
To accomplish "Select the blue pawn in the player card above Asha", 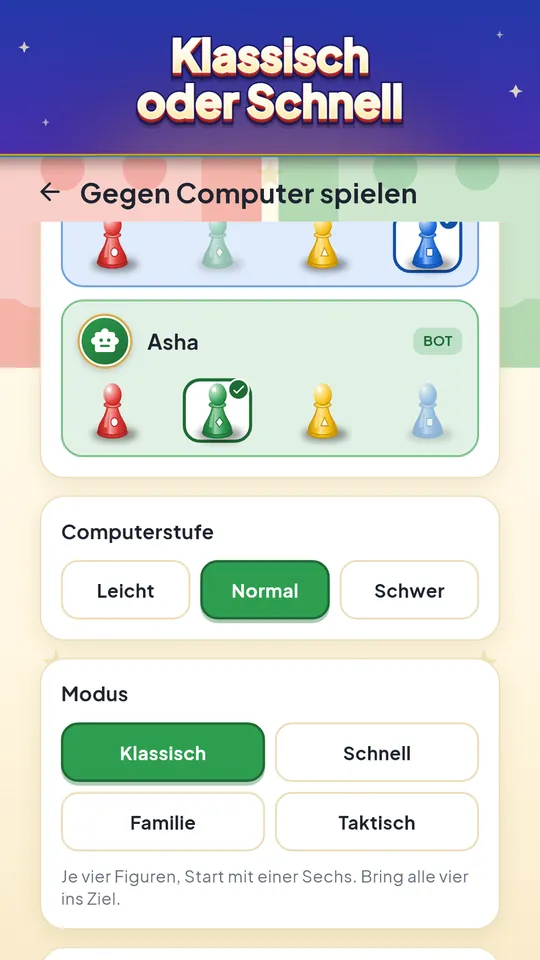I will pos(427,246).
